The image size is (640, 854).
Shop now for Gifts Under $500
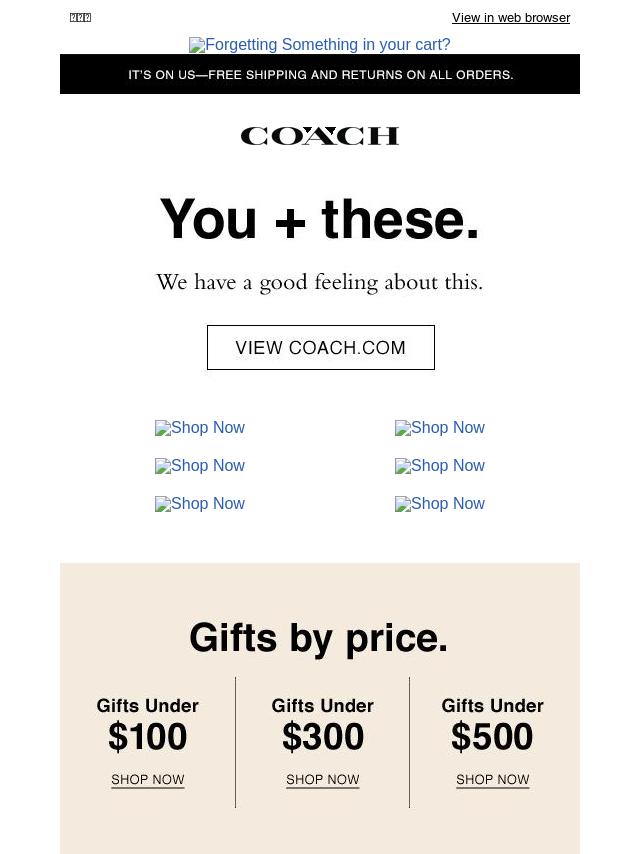tap(492, 780)
